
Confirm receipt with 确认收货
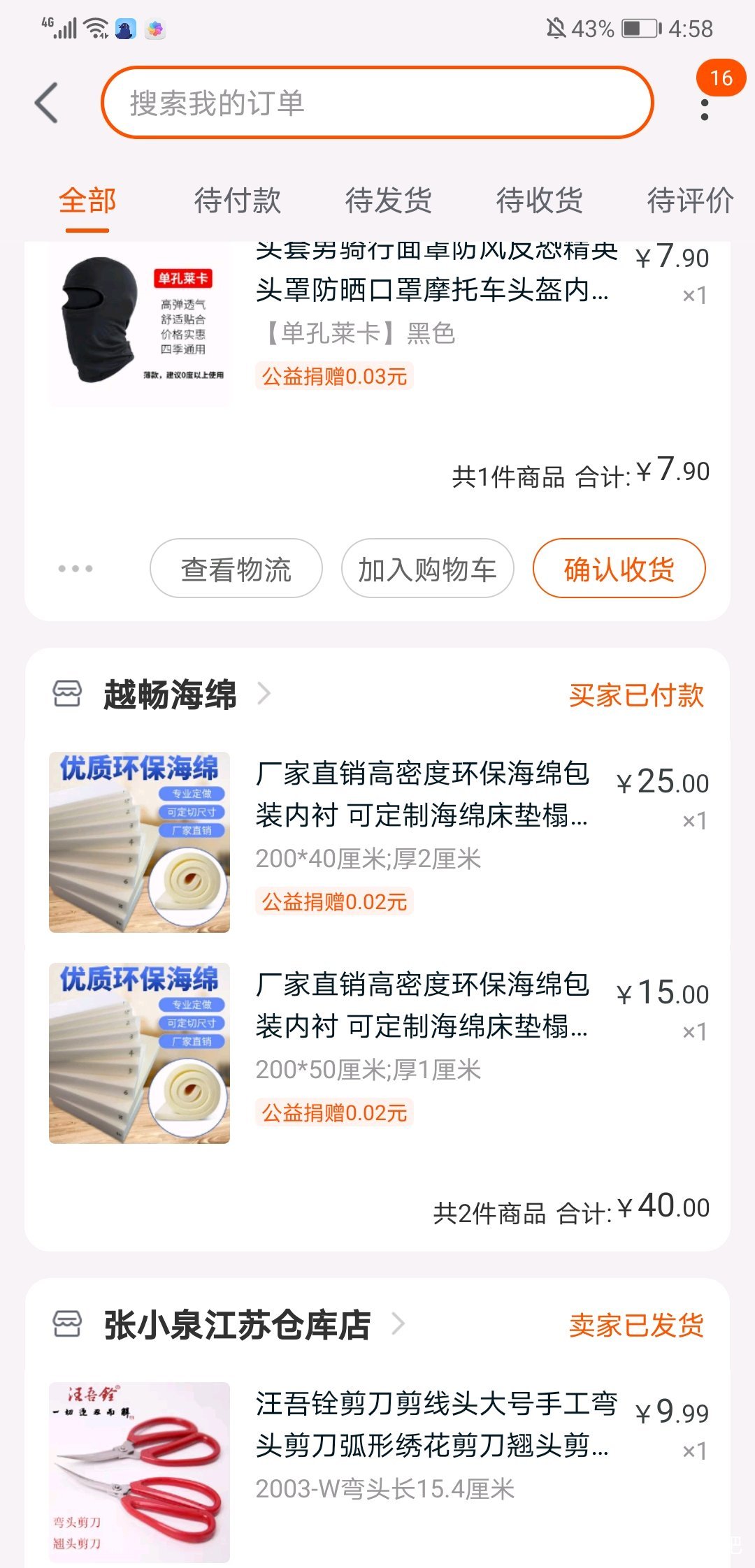click(619, 569)
